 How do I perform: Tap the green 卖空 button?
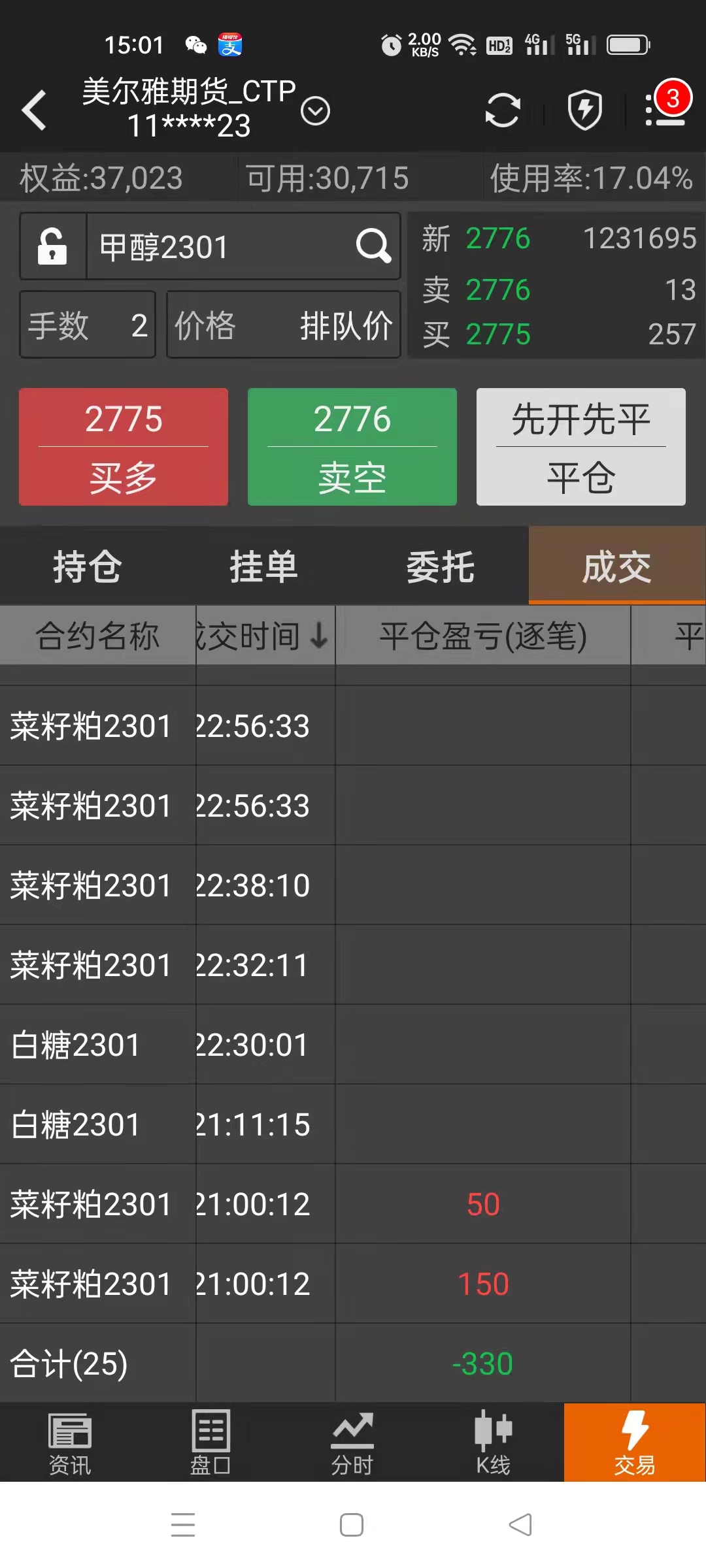352,447
